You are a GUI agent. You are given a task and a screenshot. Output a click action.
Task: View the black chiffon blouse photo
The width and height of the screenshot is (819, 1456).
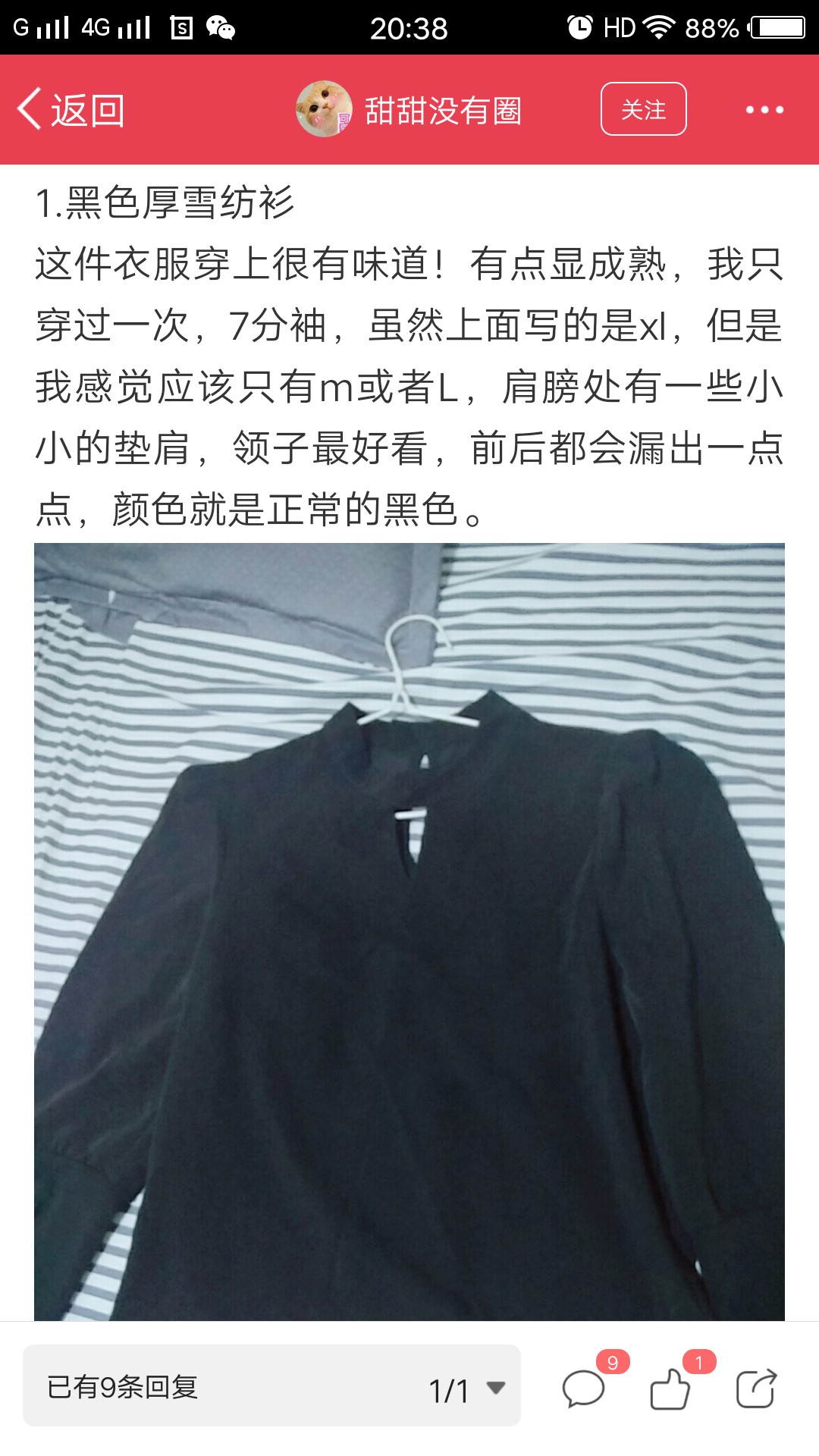[409, 931]
